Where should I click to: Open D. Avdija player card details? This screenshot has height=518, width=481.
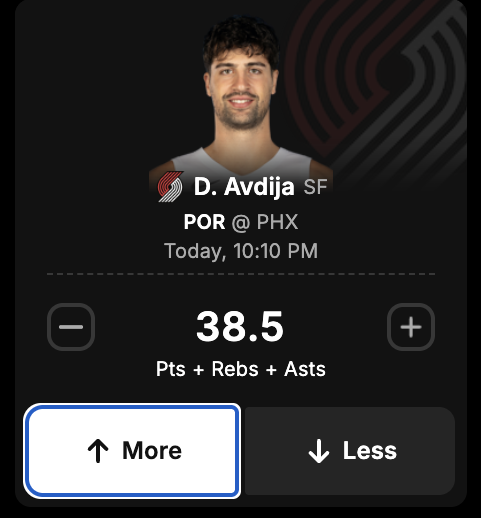[x=244, y=186]
